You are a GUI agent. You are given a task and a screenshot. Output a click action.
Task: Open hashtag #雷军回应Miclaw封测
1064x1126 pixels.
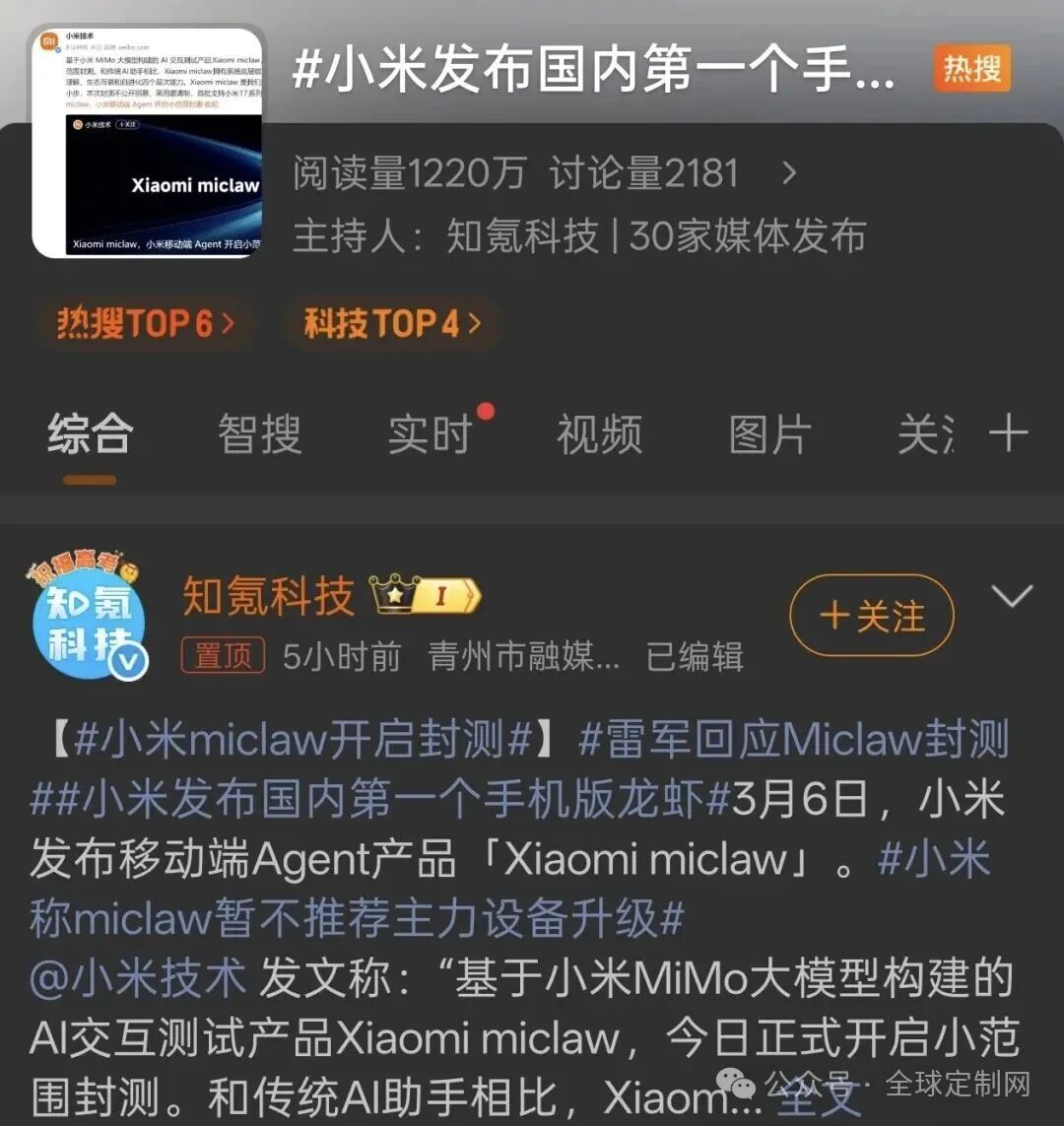(x=794, y=740)
